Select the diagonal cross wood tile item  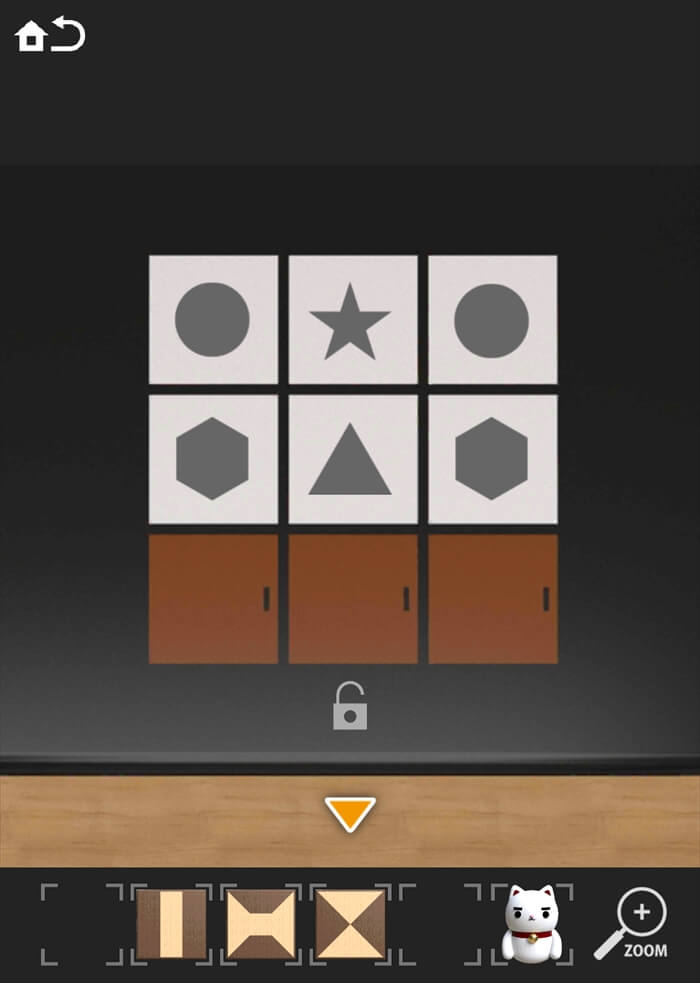(x=351, y=924)
